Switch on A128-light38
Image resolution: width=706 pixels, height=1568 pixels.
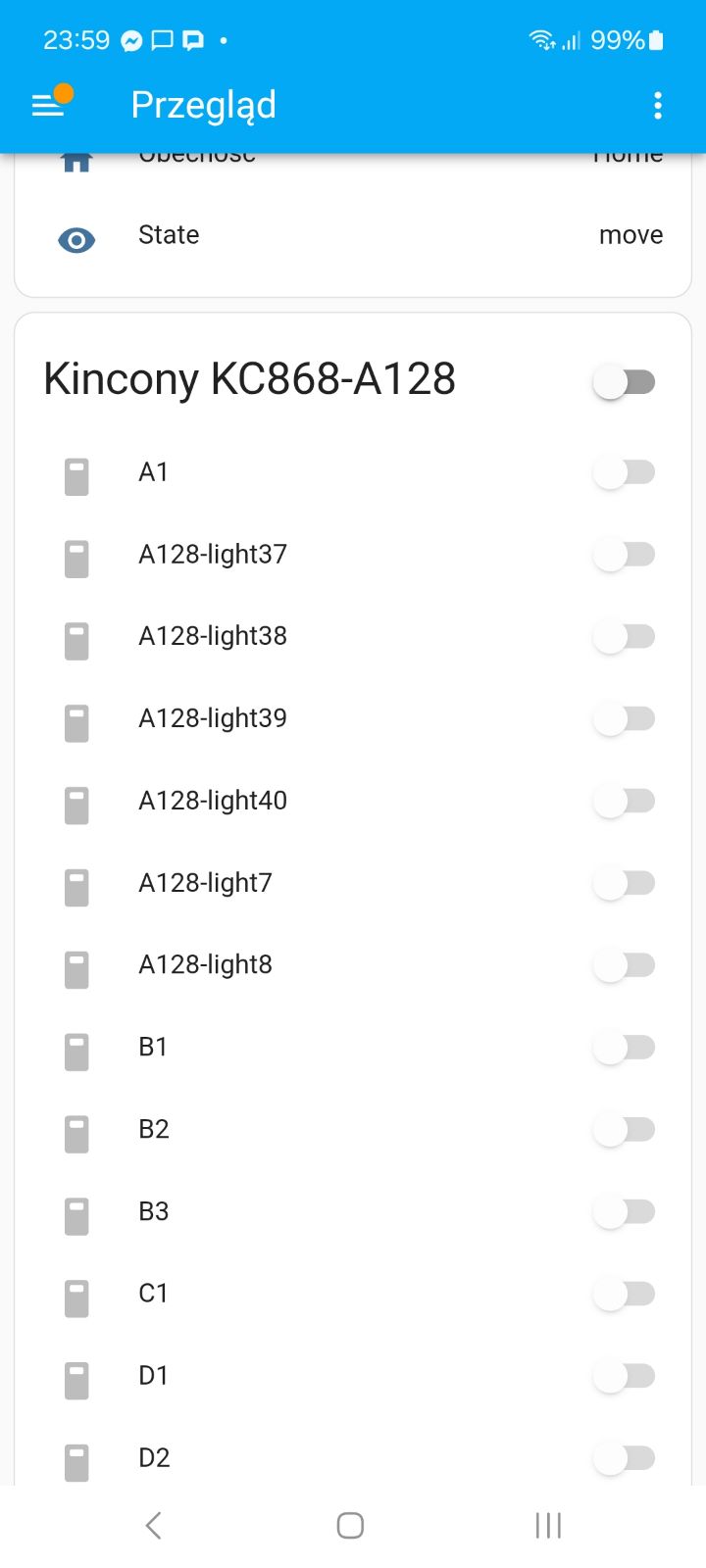coord(624,637)
